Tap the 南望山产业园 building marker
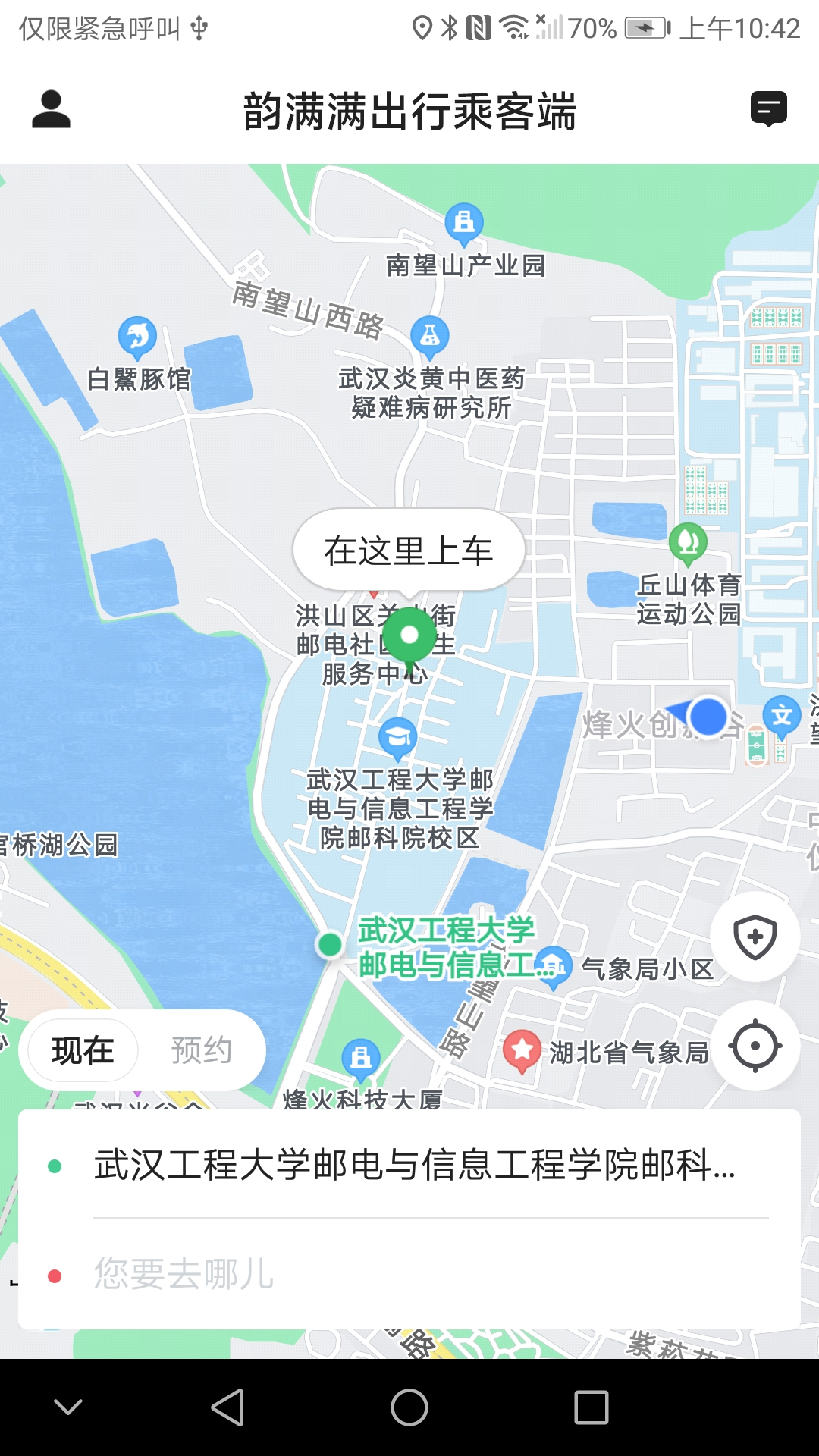The width and height of the screenshot is (819, 1456). 464,224
